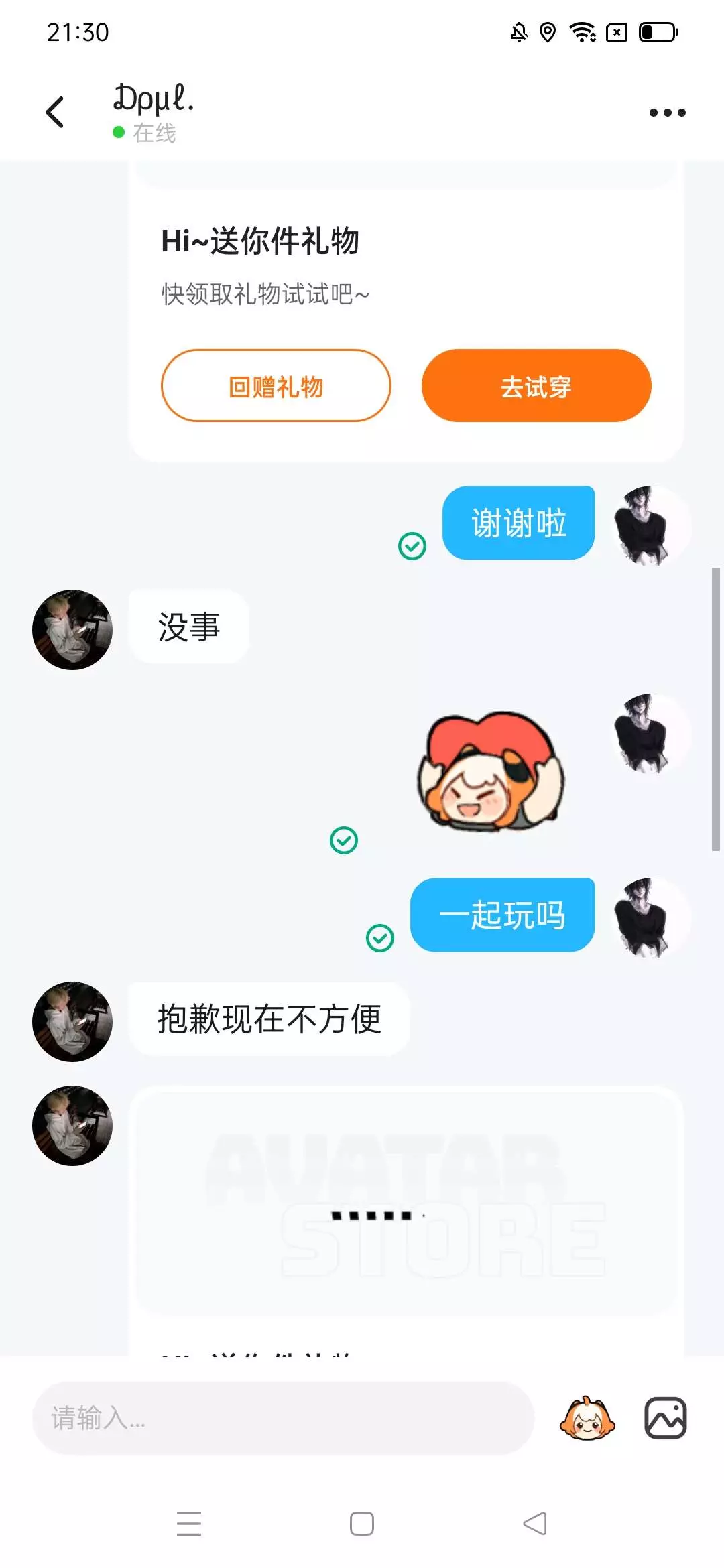724x1568 pixels.
Task: Go back from the Dpμl. chat
Action: [x=55, y=112]
